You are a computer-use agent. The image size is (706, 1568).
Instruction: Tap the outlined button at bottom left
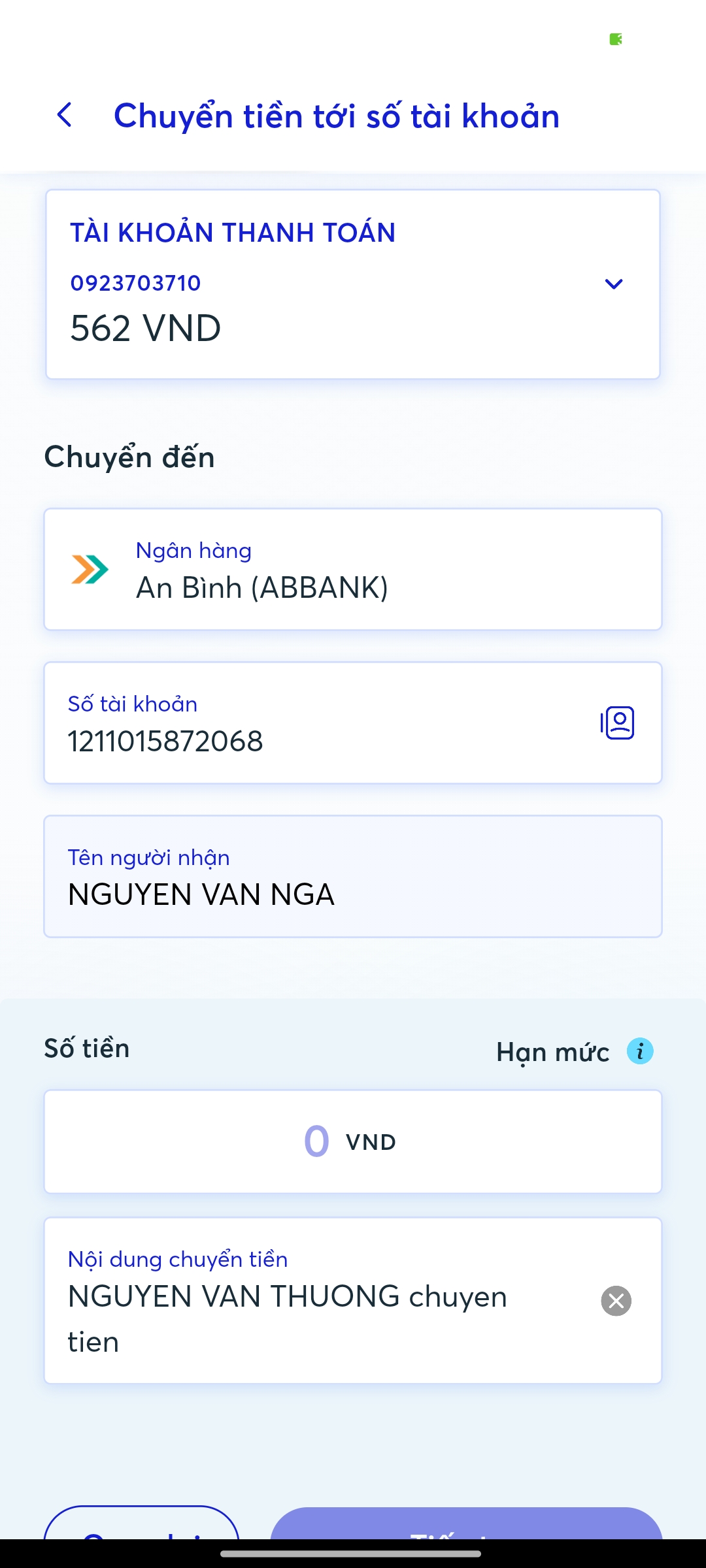tap(141, 1523)
